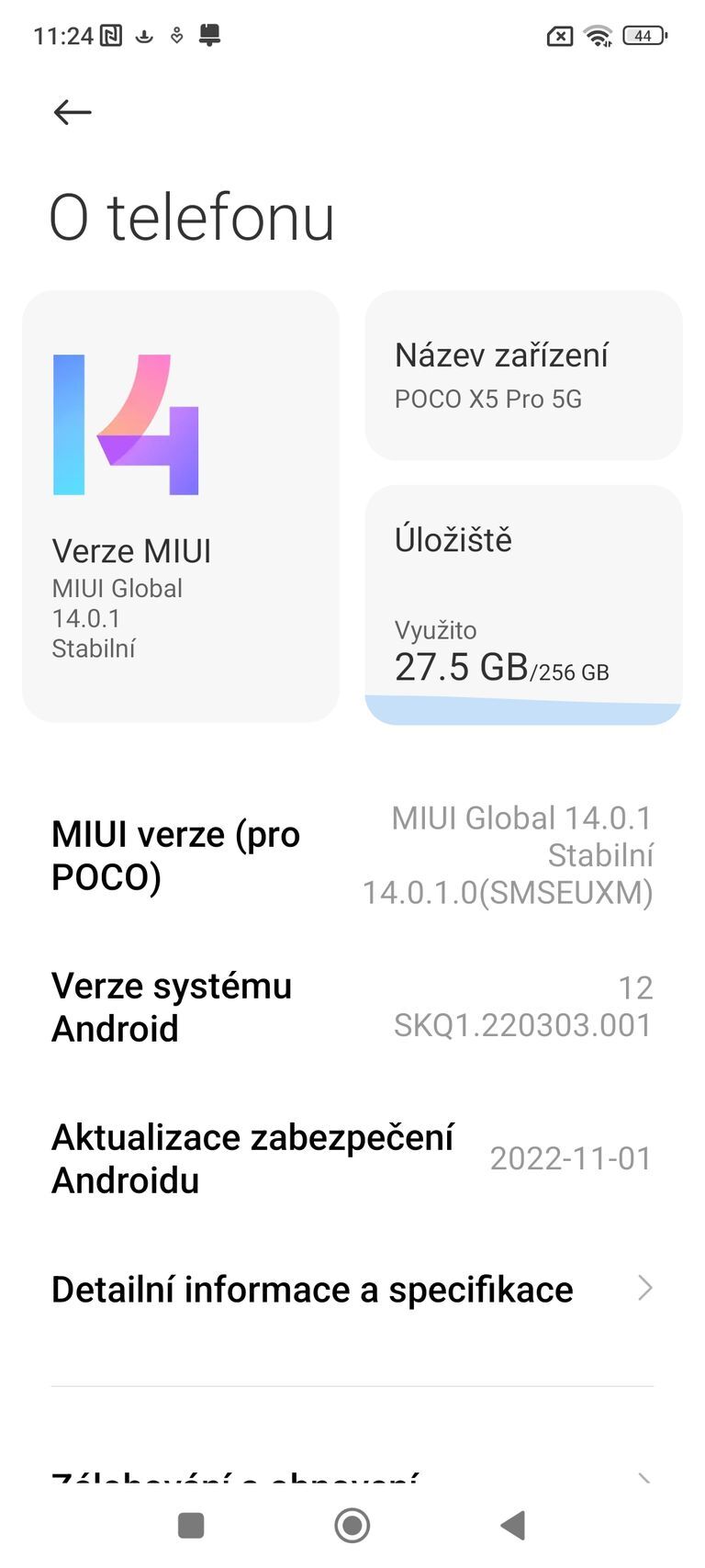The image size is (705, 1568).
Task: Tap the Wi-Fi icon in the status bar
Action: [x=598, y=35]
